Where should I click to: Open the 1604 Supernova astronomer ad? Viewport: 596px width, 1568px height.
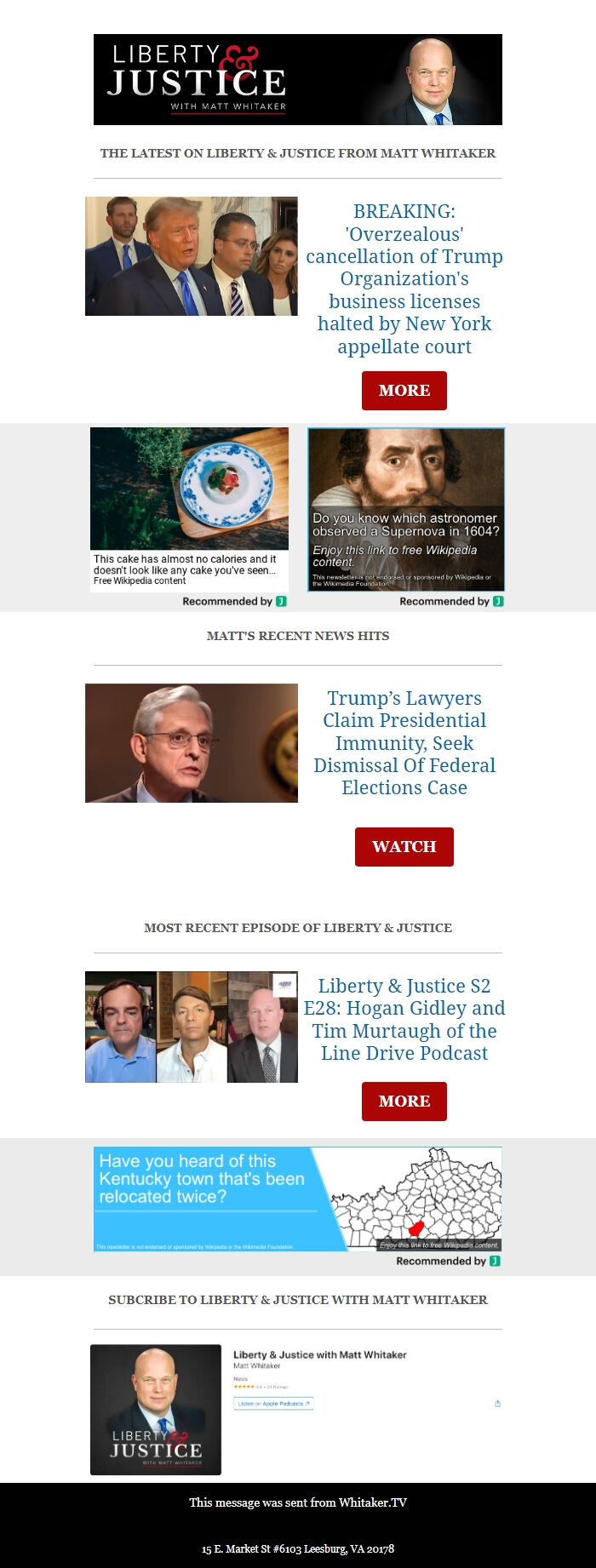click(x=406, y=508)
